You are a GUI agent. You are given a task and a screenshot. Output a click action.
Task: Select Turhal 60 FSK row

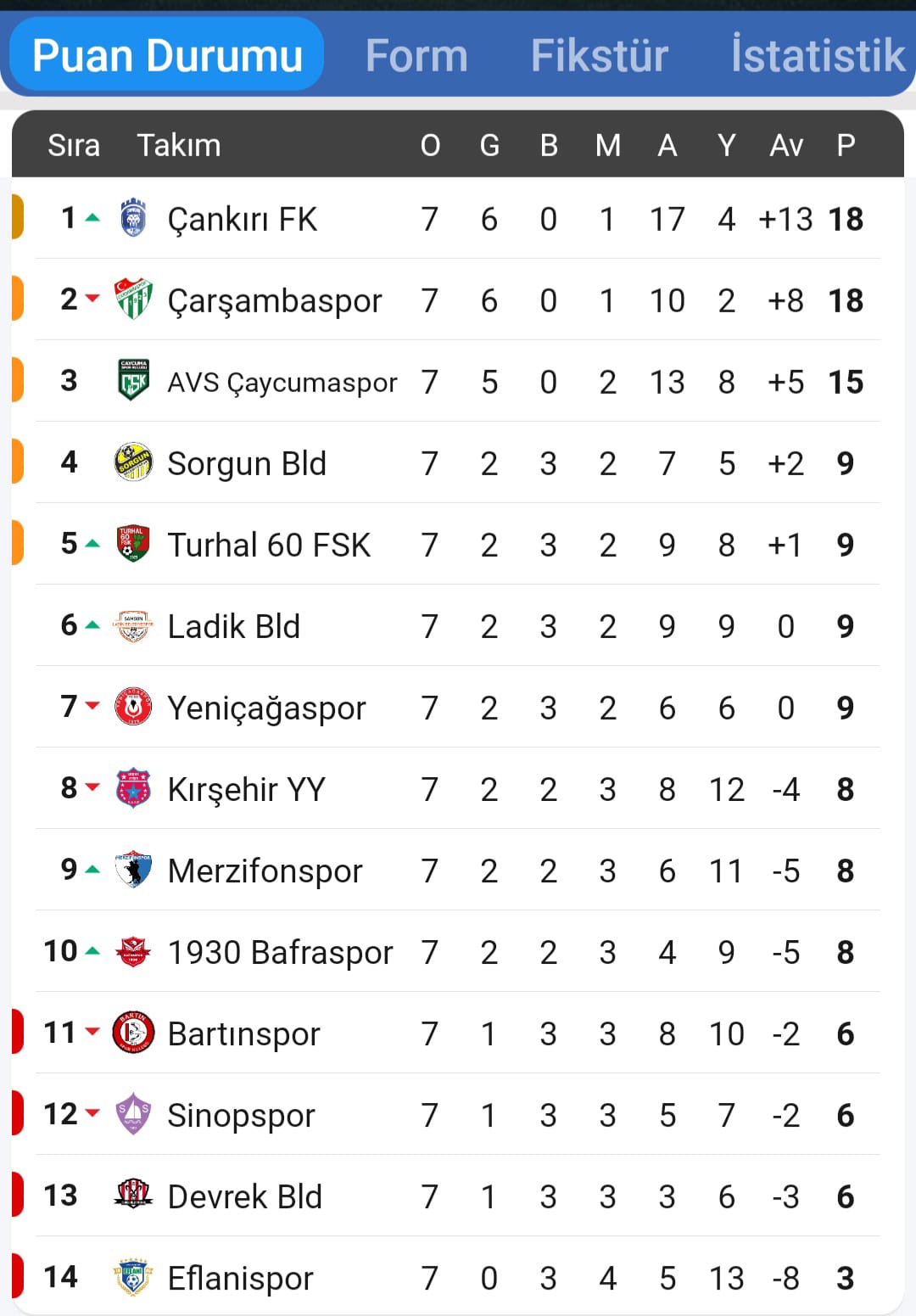[x=269, y=546]
